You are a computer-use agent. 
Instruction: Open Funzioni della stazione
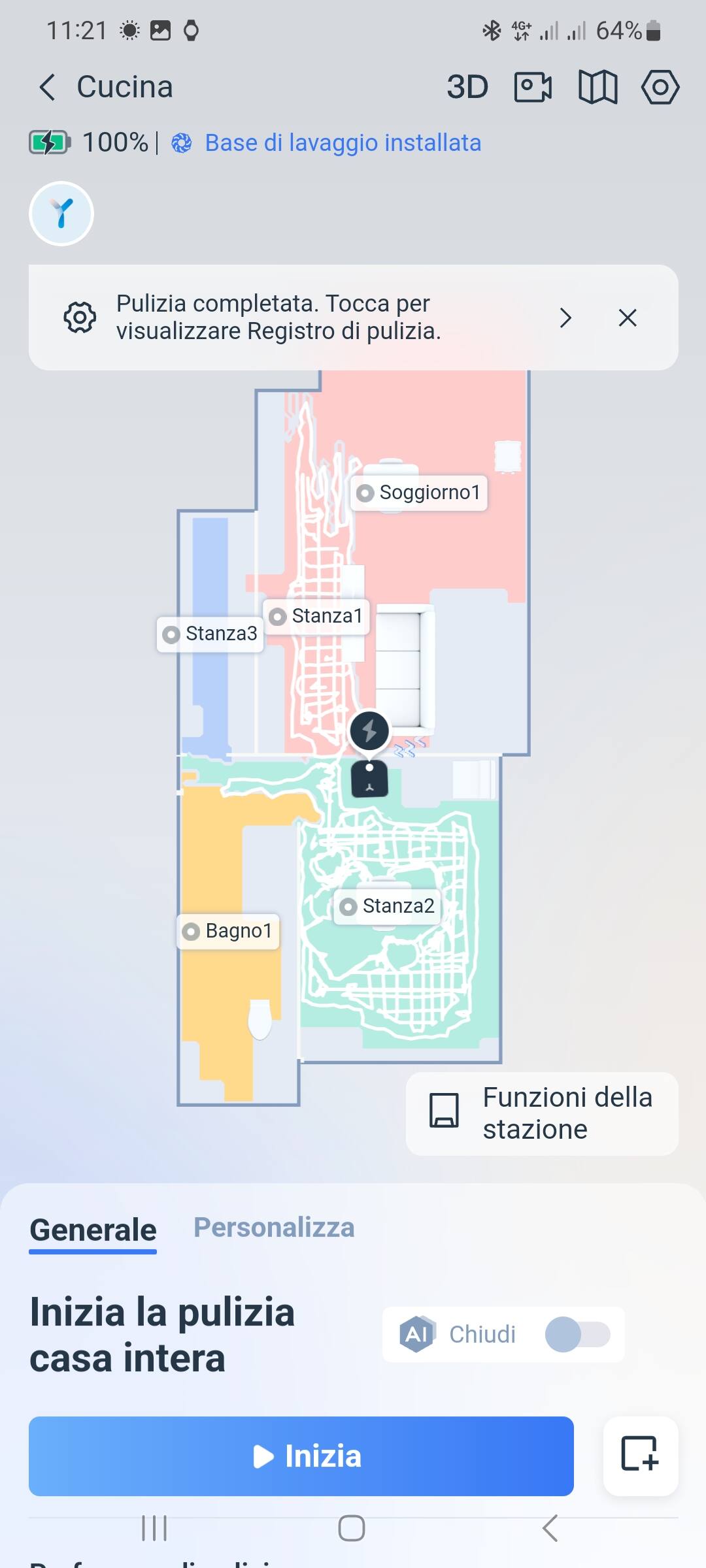coord(542,1114)
